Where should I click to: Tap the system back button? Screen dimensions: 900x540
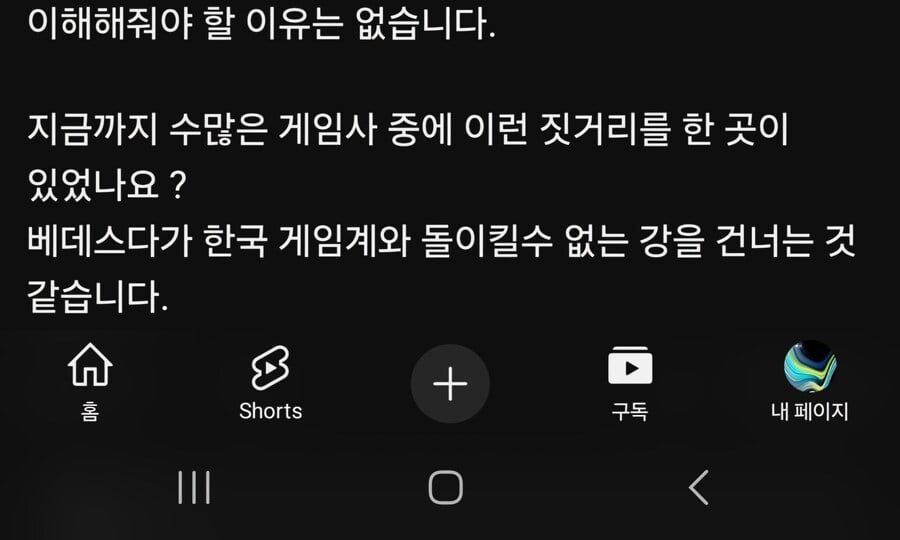(699, 487)
